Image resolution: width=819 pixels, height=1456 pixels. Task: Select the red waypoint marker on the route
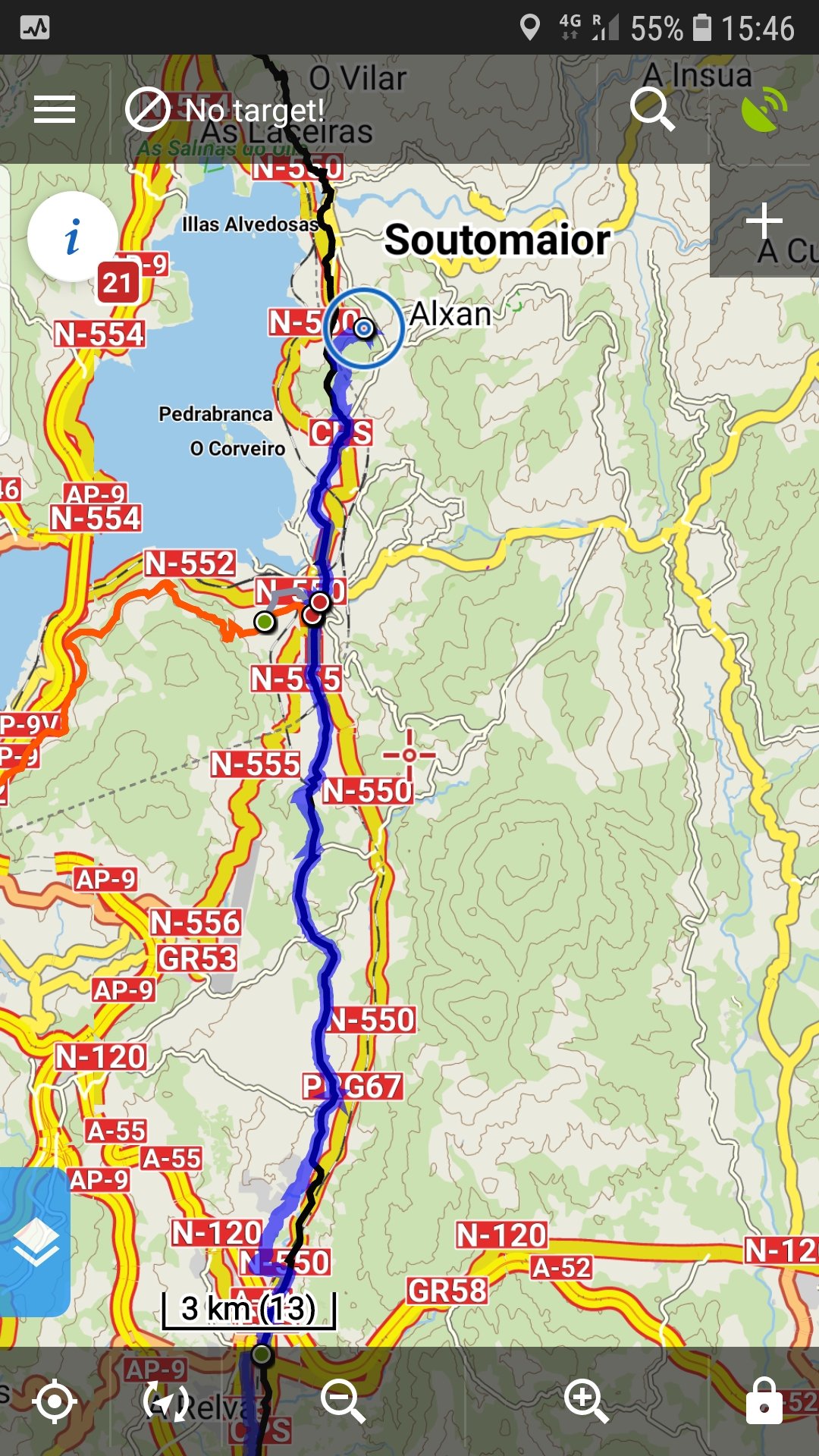click(x=319, y=603)
